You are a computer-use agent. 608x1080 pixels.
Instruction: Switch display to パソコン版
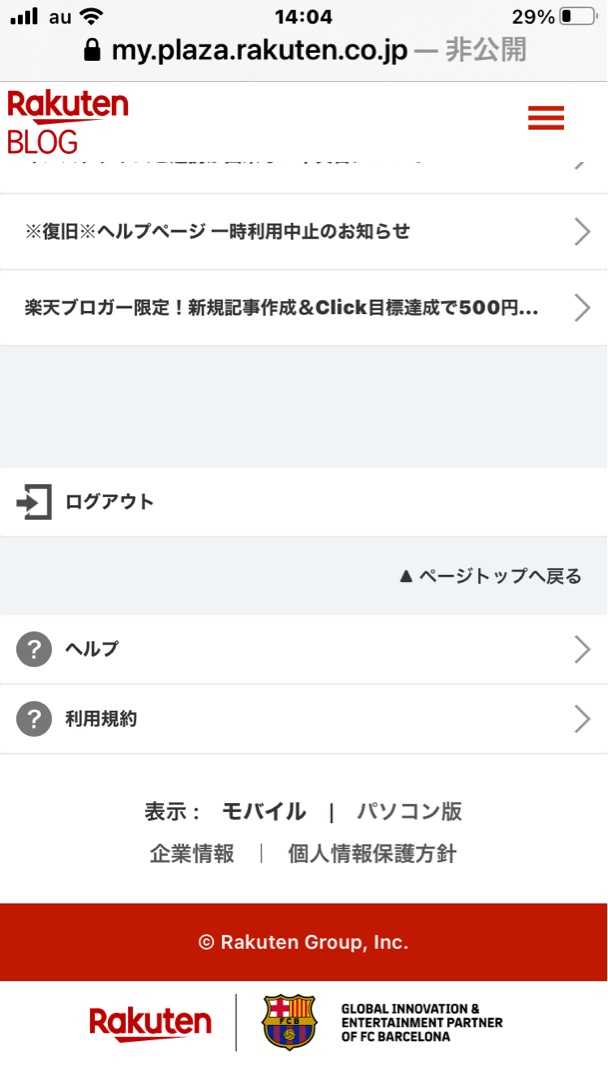pyautogui.click(x=409, y=811)
